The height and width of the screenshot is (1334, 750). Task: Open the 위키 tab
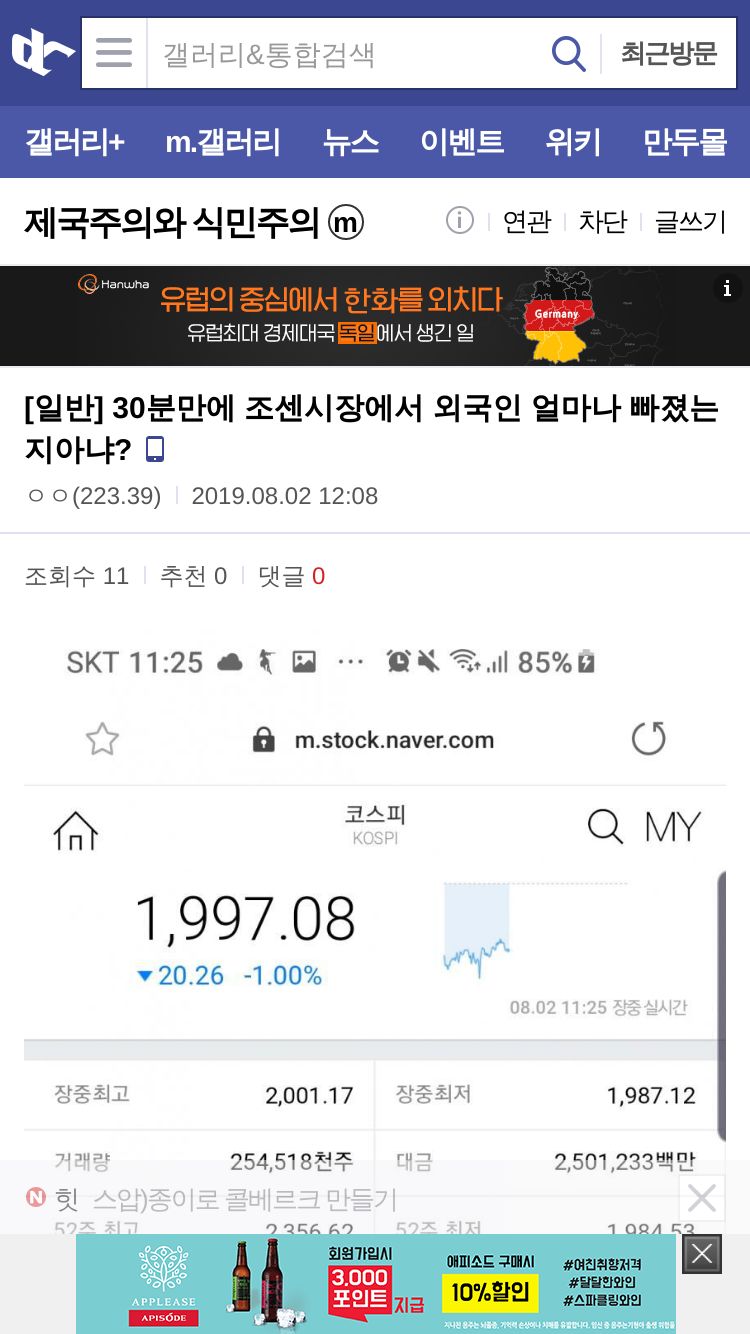pyautogui.click(x=573, y=142)
